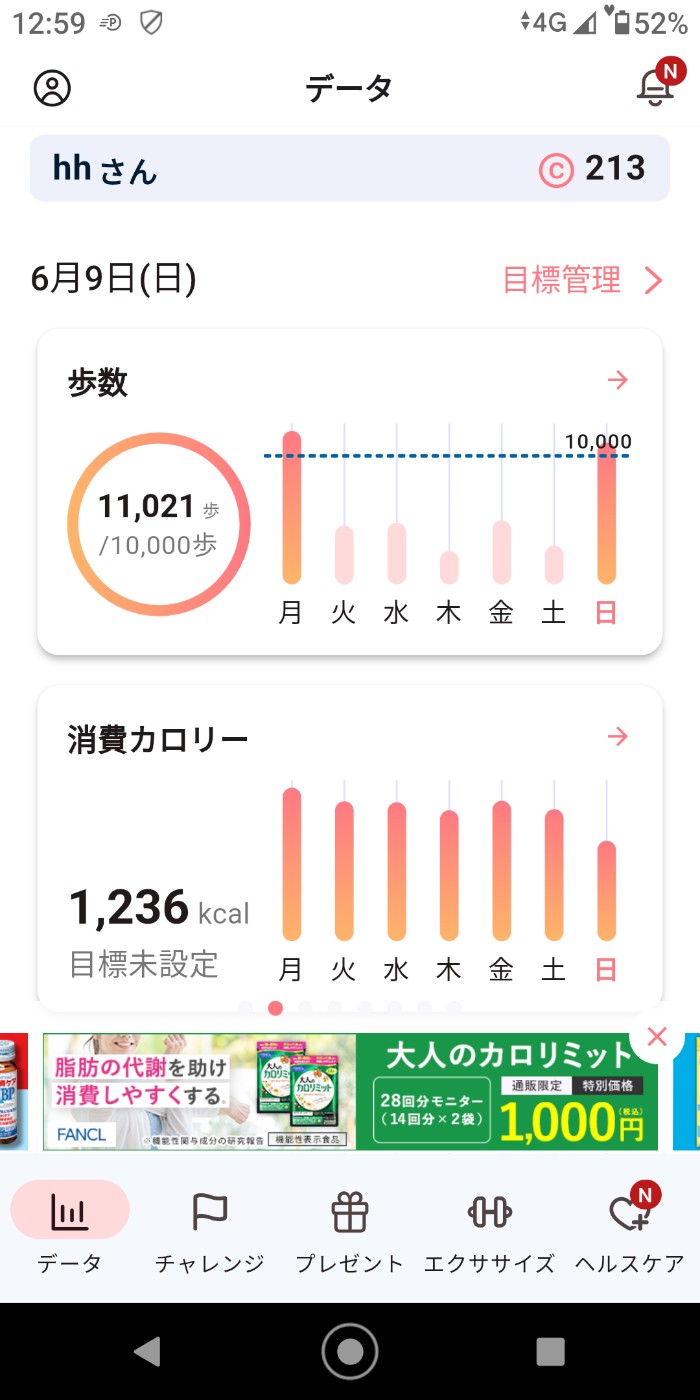Viewport: 700px width, 1400px height.
Task: Close the FANCL advertisement banner
Action: [657, 1037]
